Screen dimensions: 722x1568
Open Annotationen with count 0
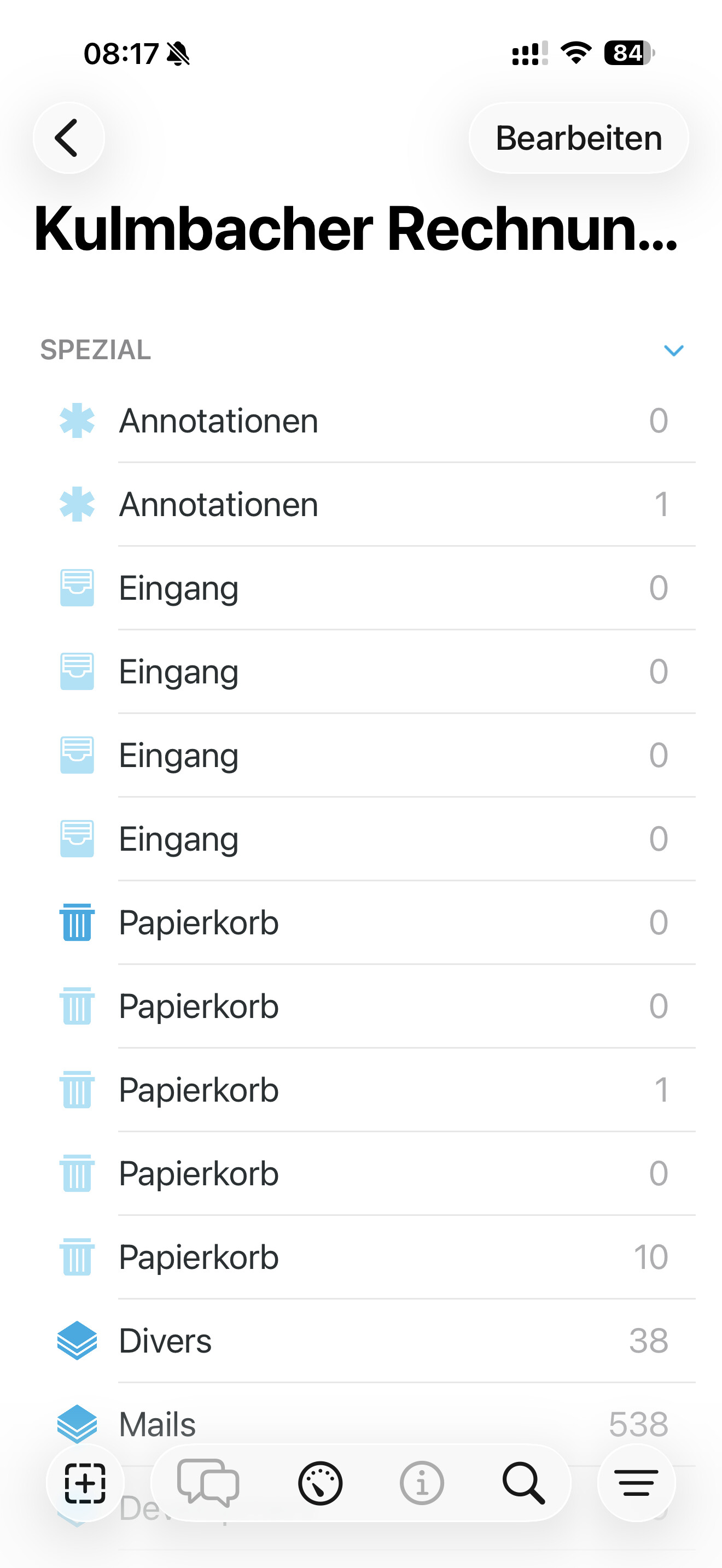[x=365, y=421]
